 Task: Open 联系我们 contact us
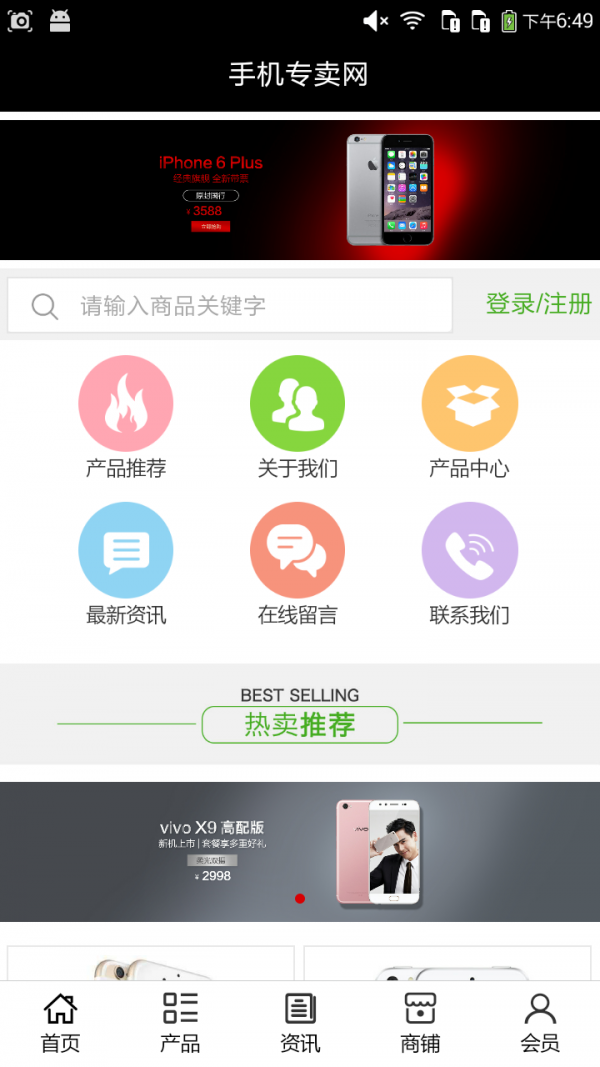(469, 565)
